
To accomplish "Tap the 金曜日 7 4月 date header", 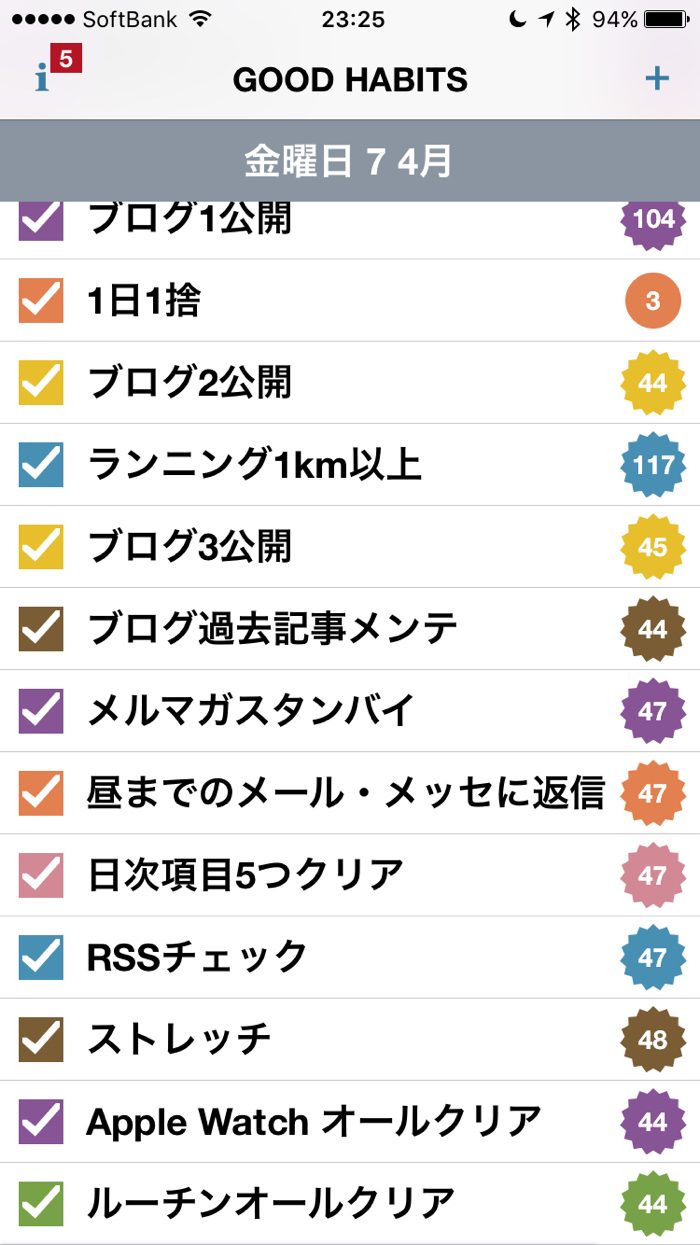I will click(x=349, y=161).
